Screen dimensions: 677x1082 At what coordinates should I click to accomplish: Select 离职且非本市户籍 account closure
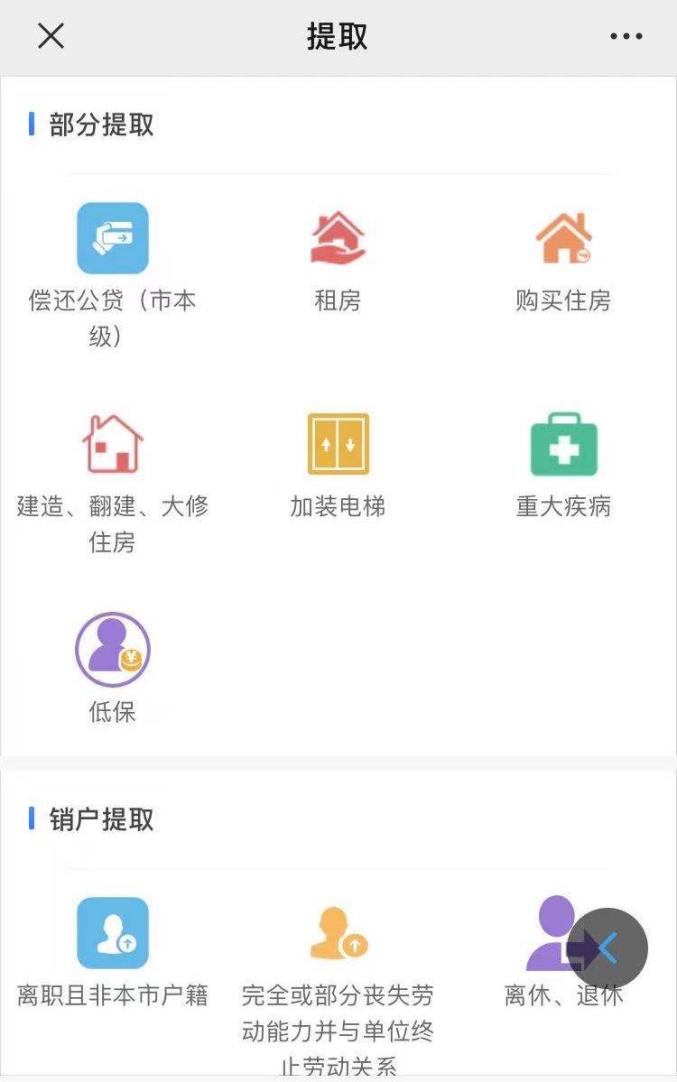(113, 934)
